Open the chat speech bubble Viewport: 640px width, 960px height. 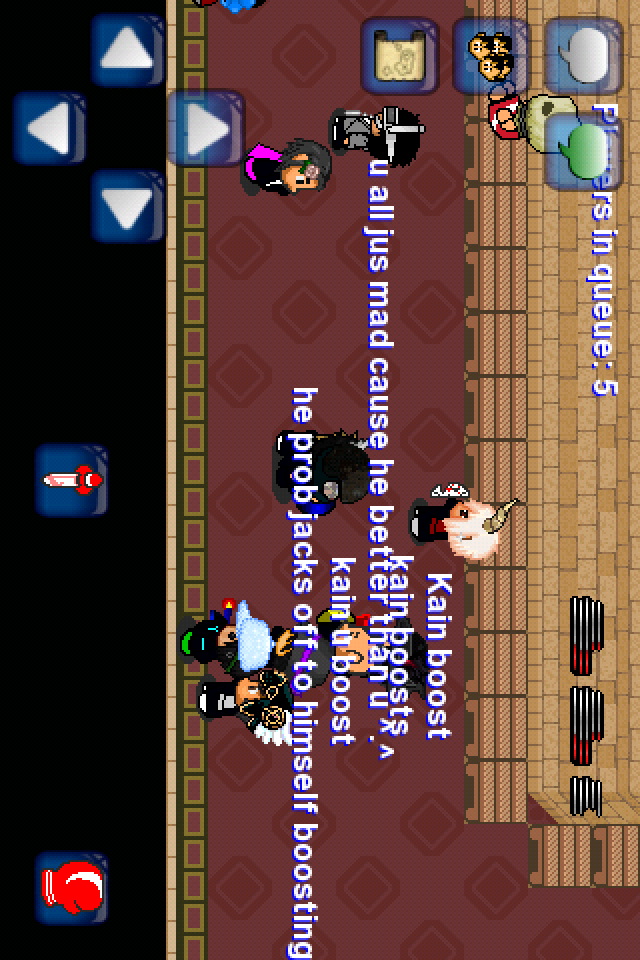583,56
